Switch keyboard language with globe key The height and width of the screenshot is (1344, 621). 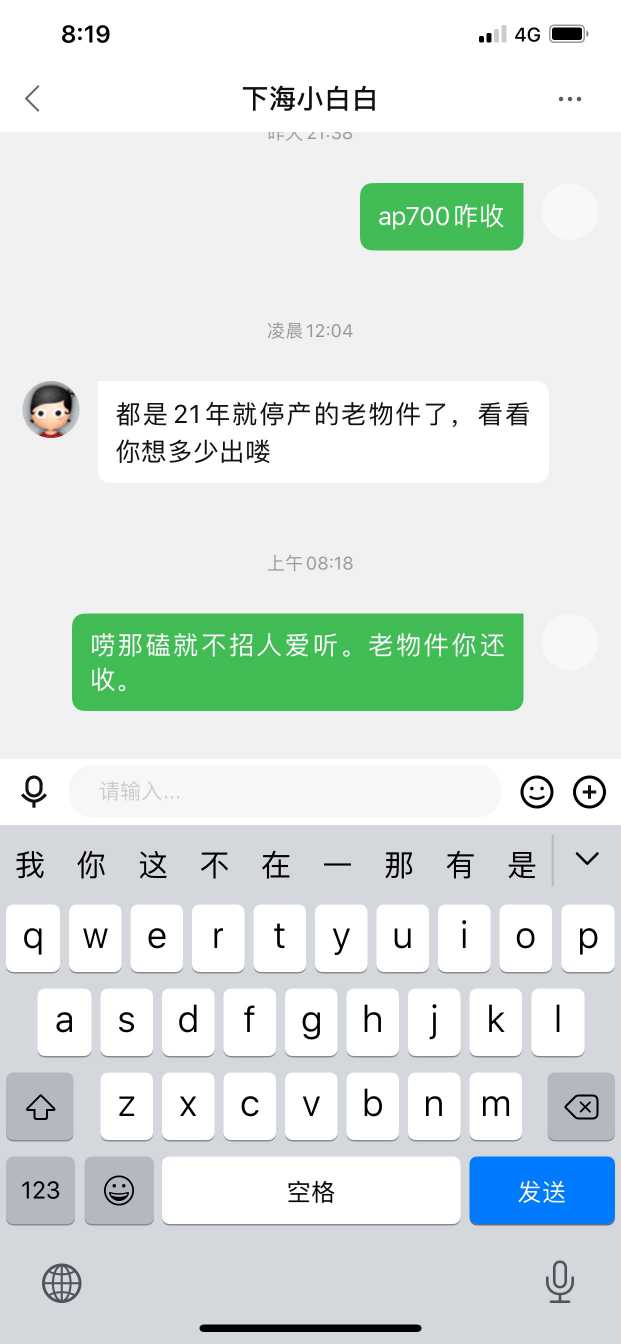pyautogui.click(x=62, y=1282)
